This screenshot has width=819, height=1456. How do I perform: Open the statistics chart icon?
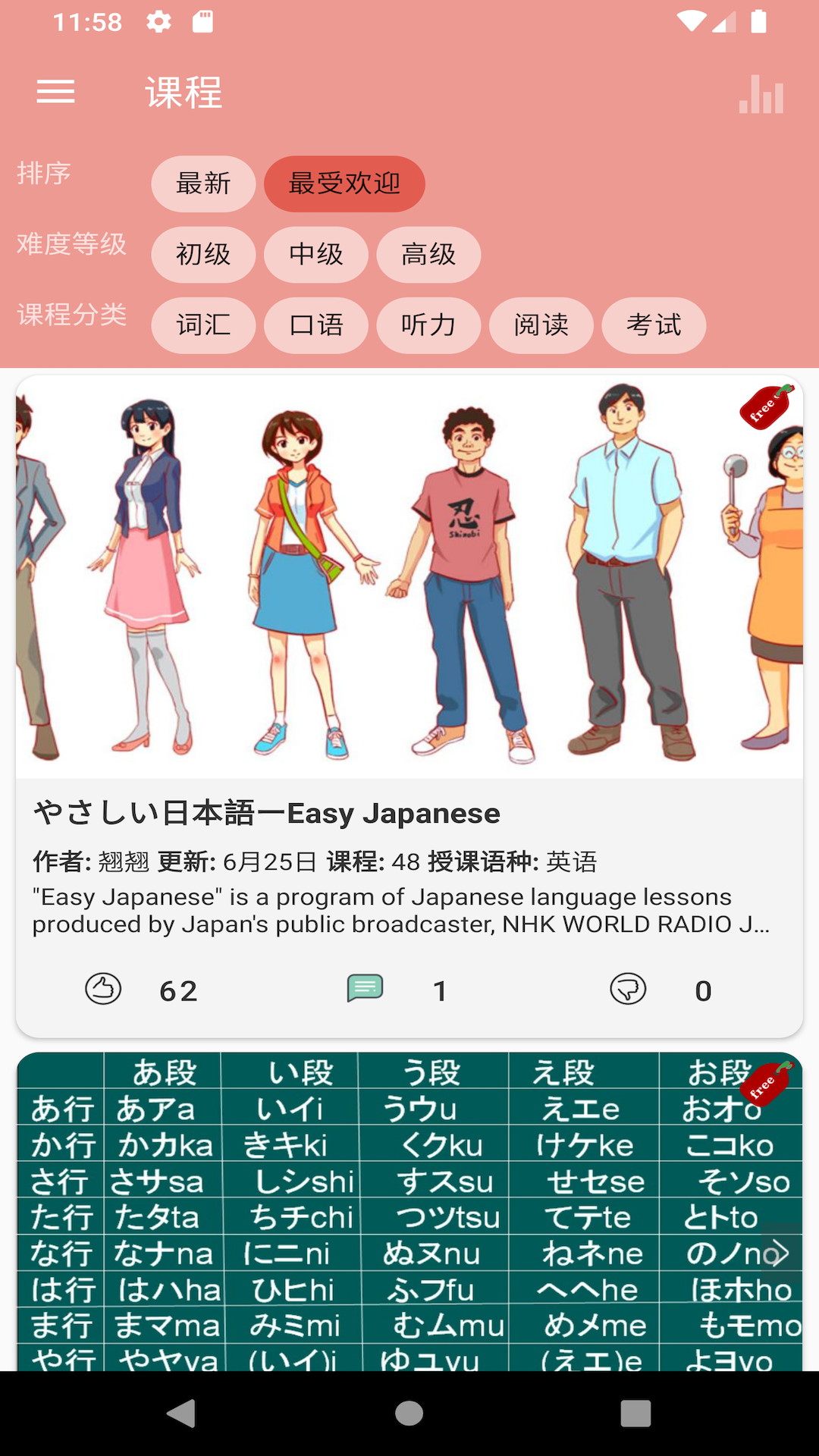click(x=761, y=94)
